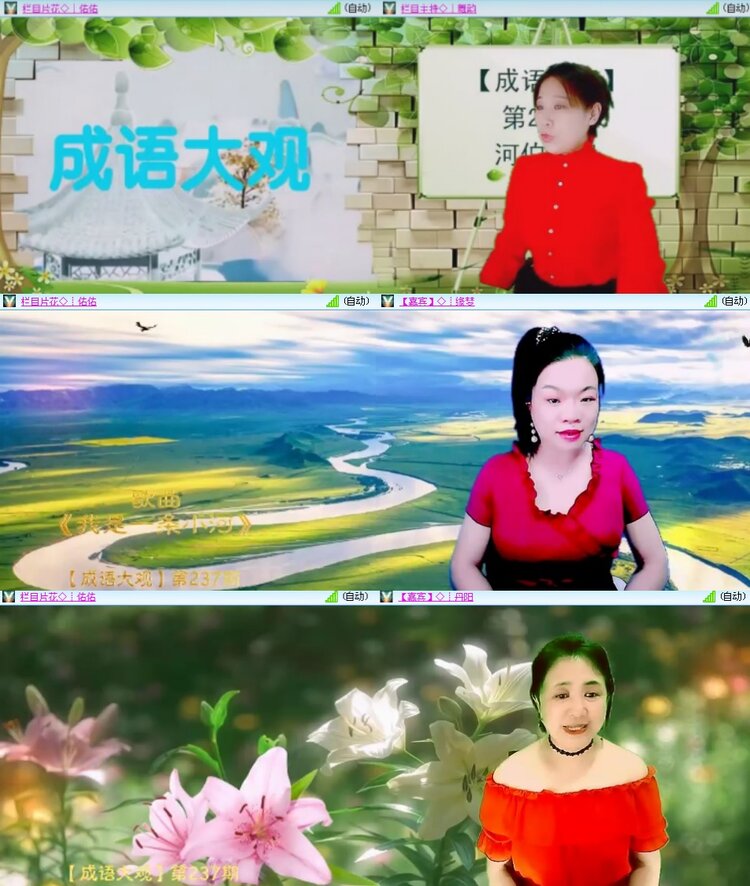Click the logo icon before 丹阳's name
This screenshot has width=750, height=886.
point(388,598)
